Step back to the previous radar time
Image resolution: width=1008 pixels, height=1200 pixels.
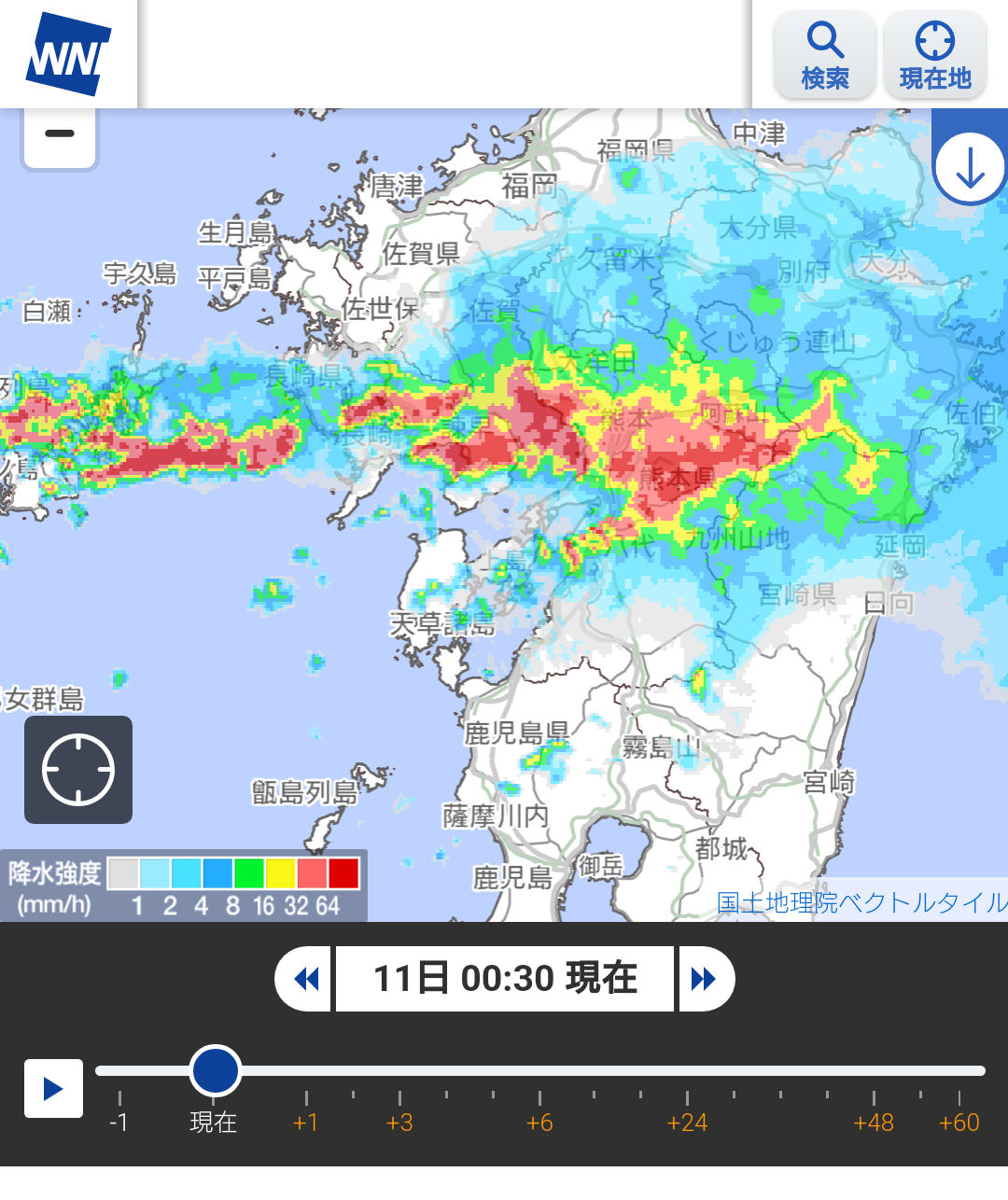pos(305,979)
